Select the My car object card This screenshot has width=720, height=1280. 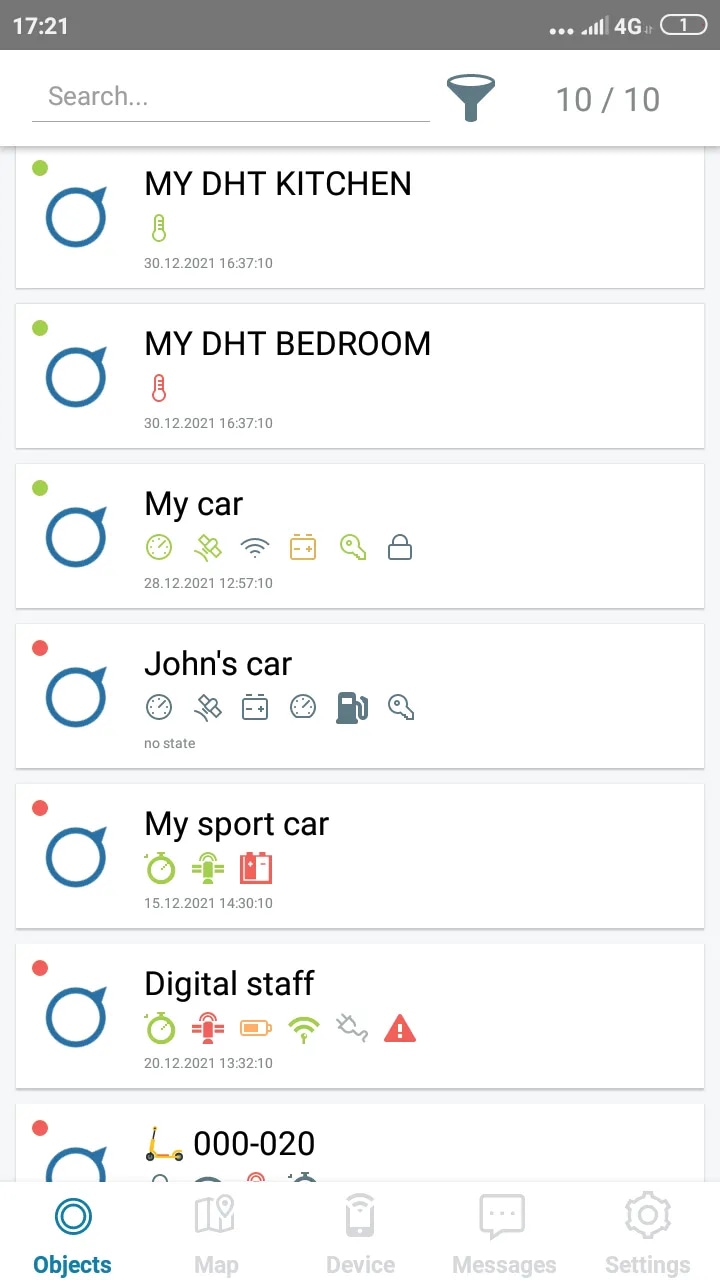(x=360, y=536)
